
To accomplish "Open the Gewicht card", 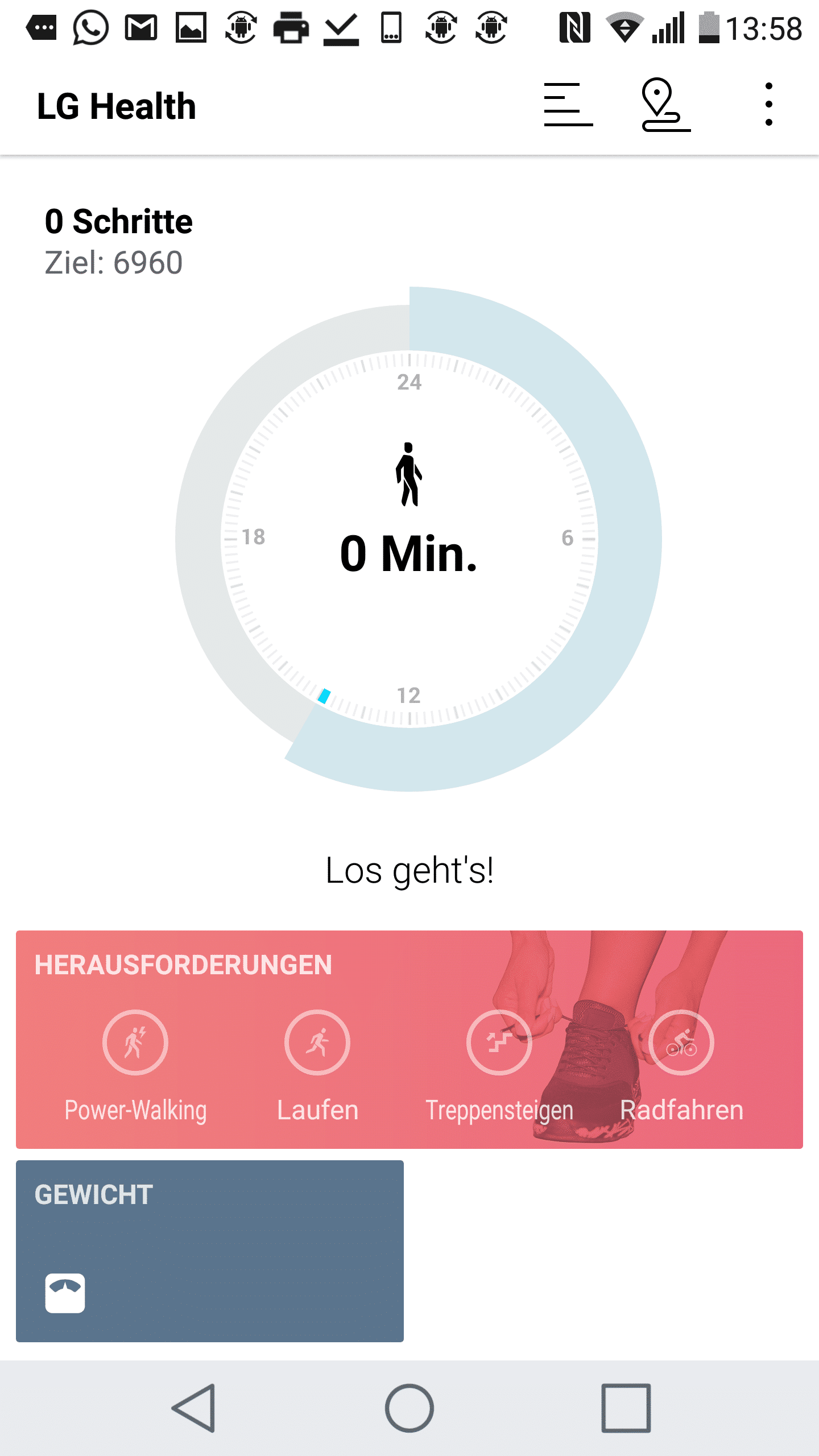I will point(209,1251).
